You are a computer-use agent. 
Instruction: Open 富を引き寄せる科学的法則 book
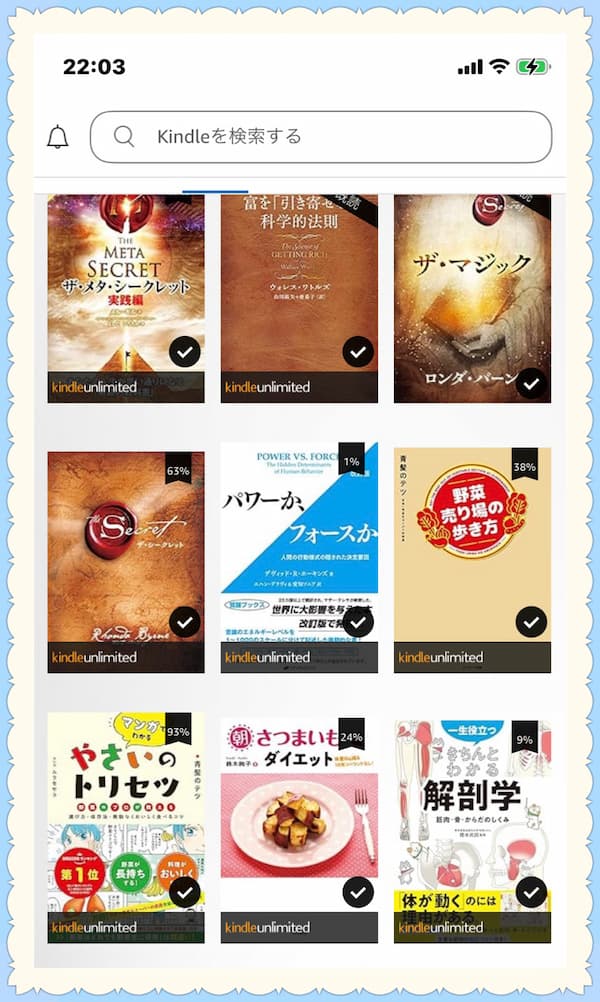[x=299, y=290]
